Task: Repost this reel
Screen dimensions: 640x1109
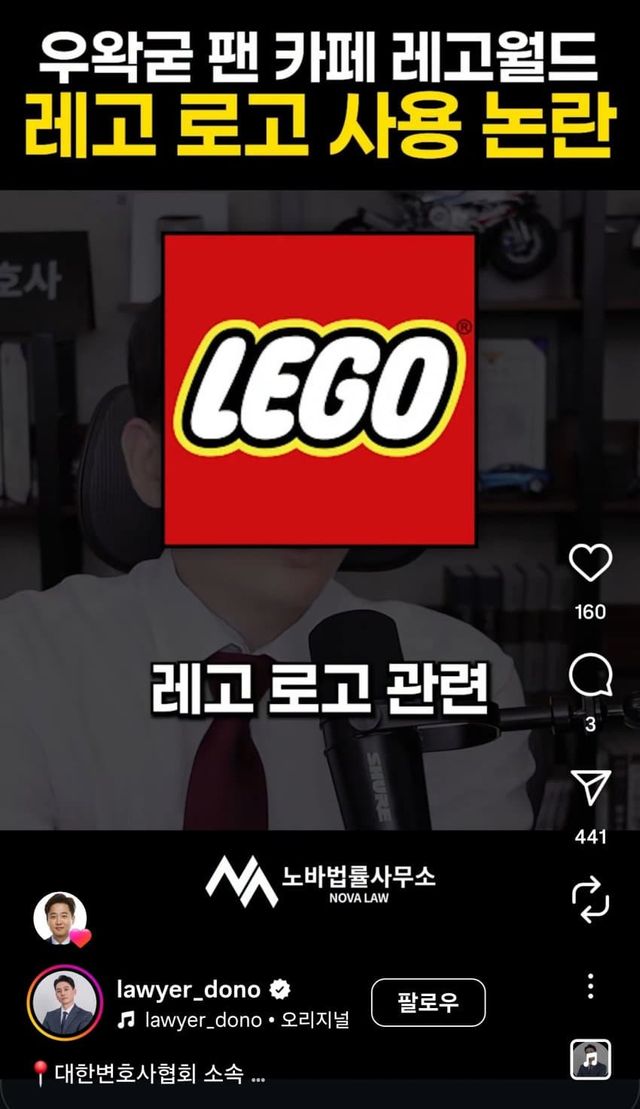Action: click(x=590, y=900)
